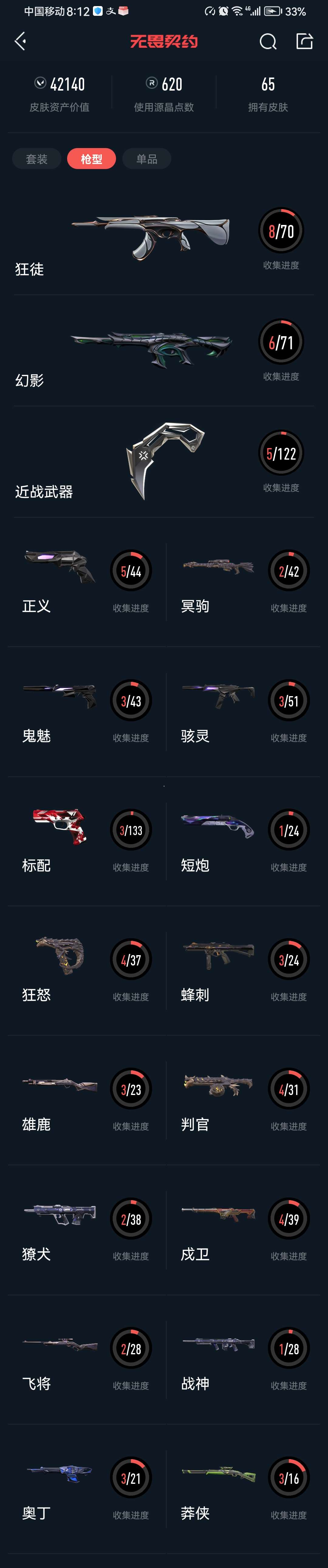The image size is (328, 1568).
Task: Switch to the 单品 tab
Action: [x=147, y=159]
